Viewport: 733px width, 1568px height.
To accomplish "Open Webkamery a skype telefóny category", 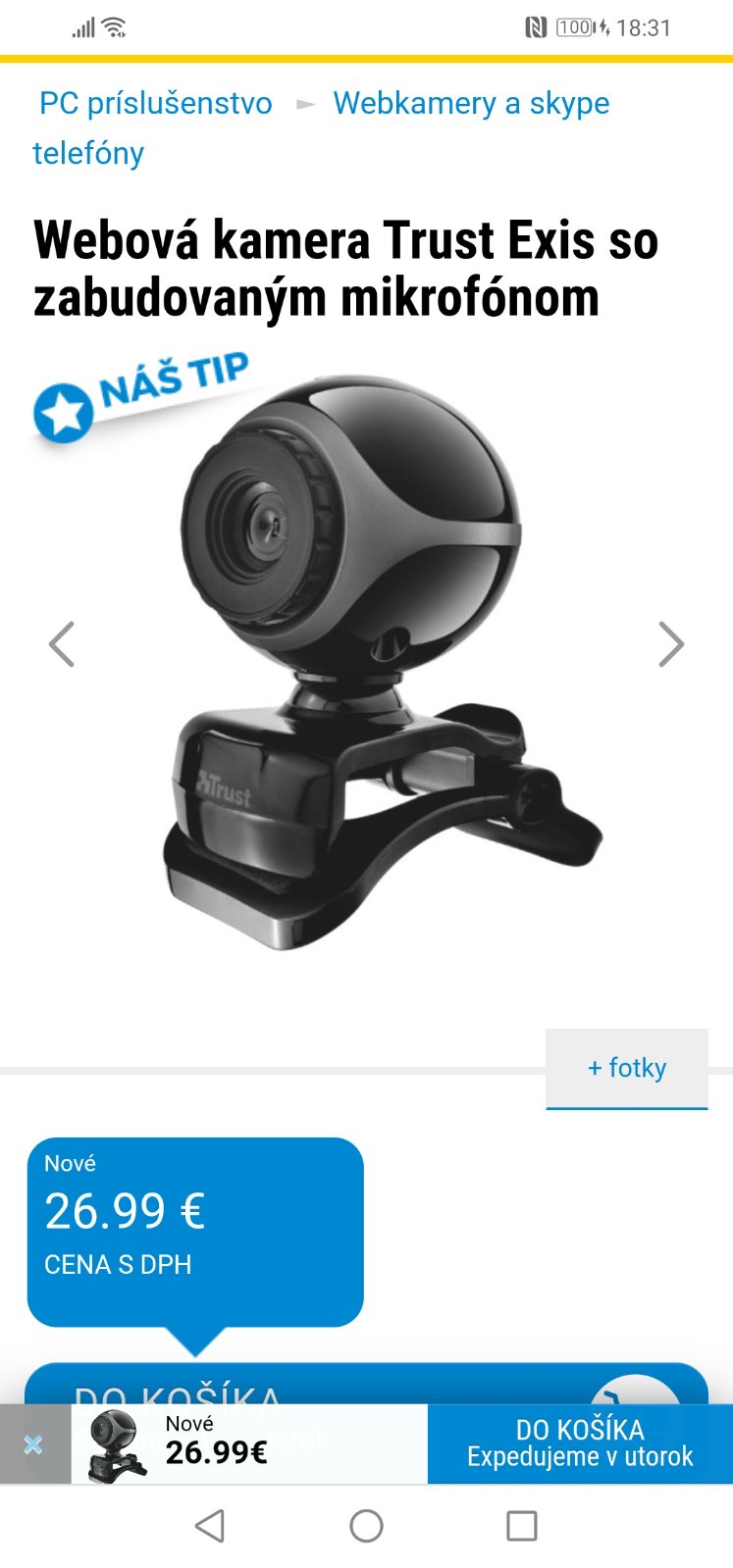I will click(x=471, y=103).
